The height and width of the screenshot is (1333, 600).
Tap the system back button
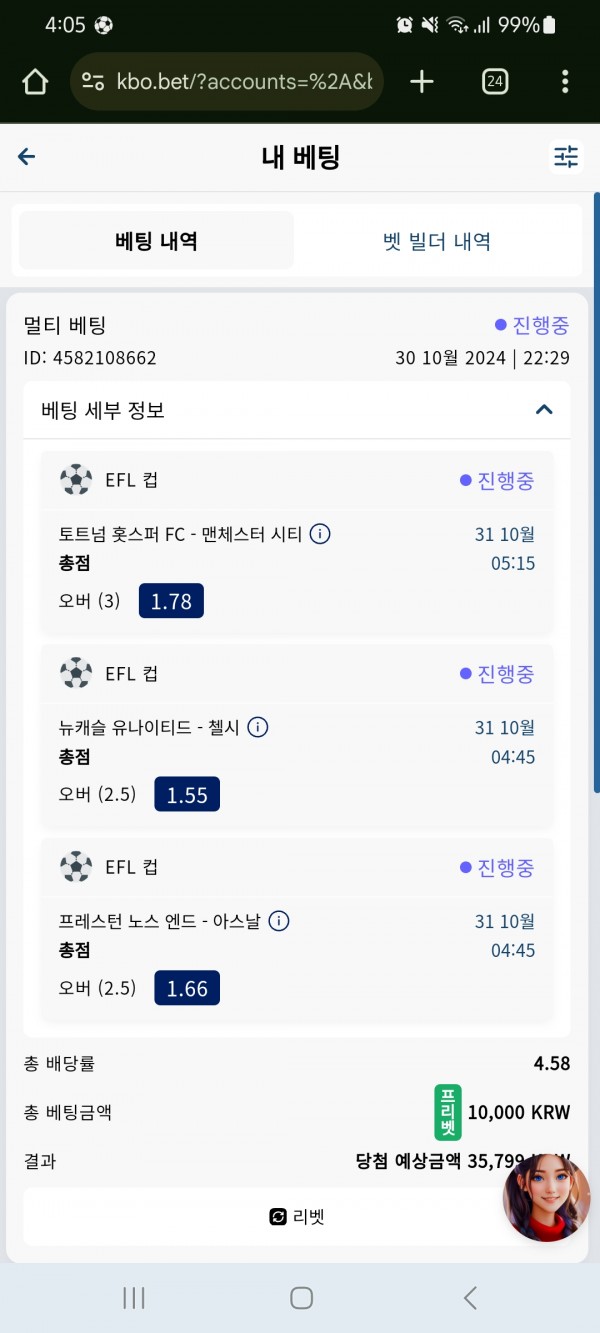coord(470,1298)
